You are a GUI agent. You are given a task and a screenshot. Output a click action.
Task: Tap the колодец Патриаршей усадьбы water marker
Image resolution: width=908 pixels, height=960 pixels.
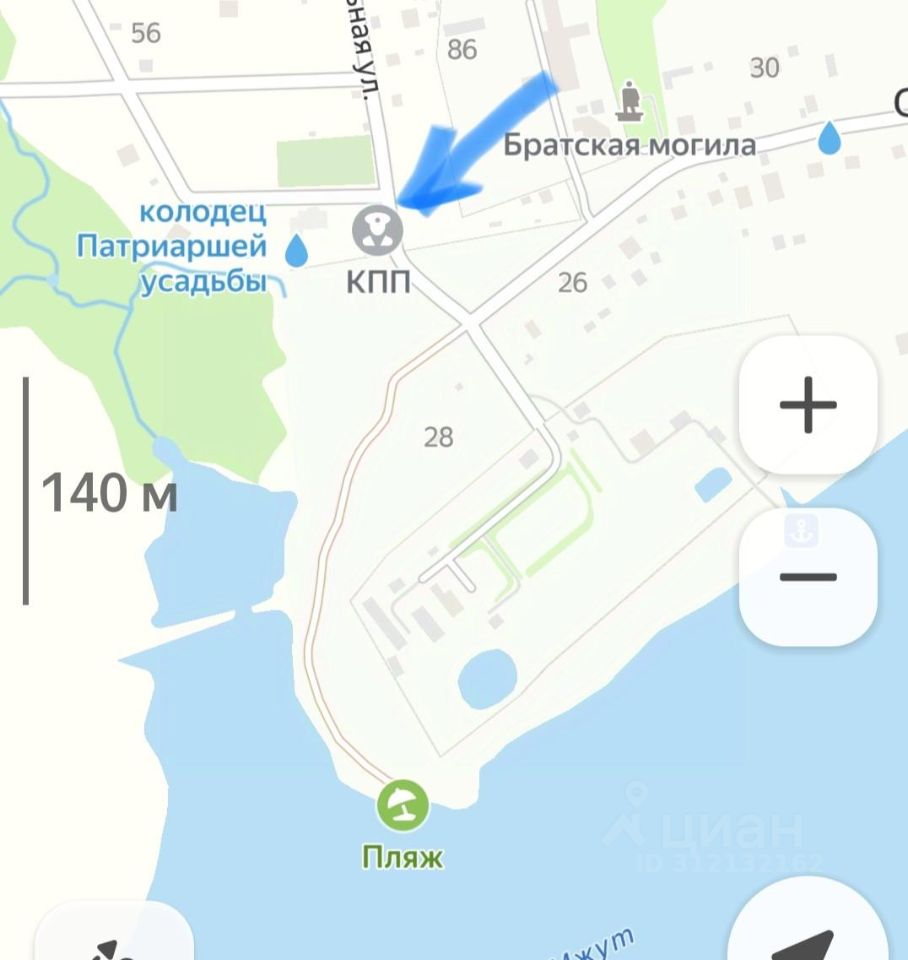296,250
